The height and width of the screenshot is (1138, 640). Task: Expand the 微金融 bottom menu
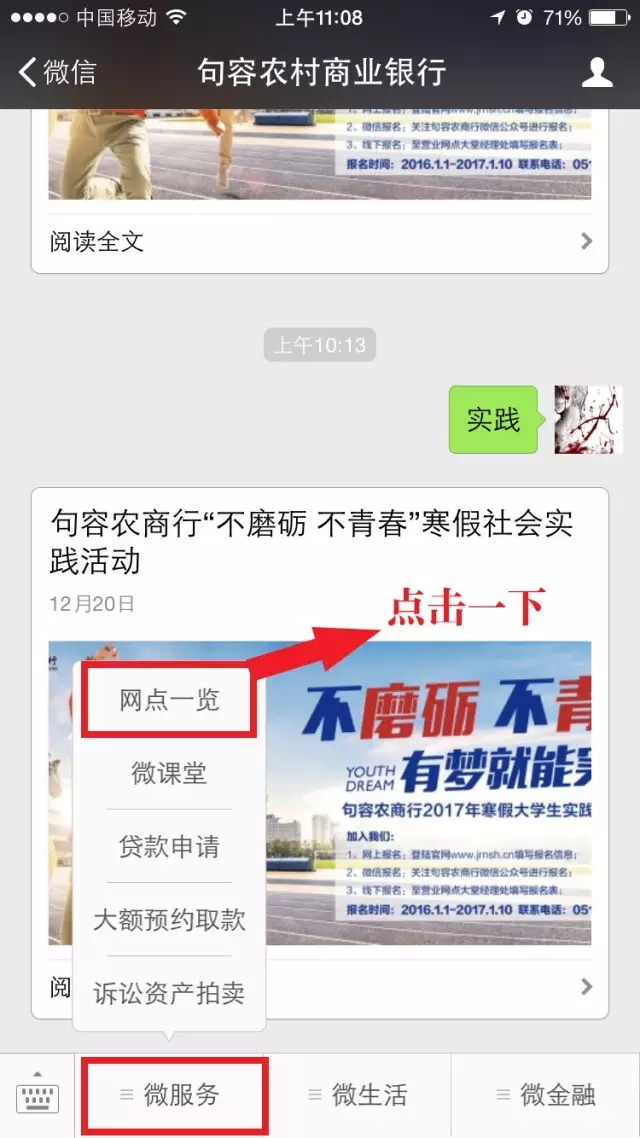point(548,1095)
